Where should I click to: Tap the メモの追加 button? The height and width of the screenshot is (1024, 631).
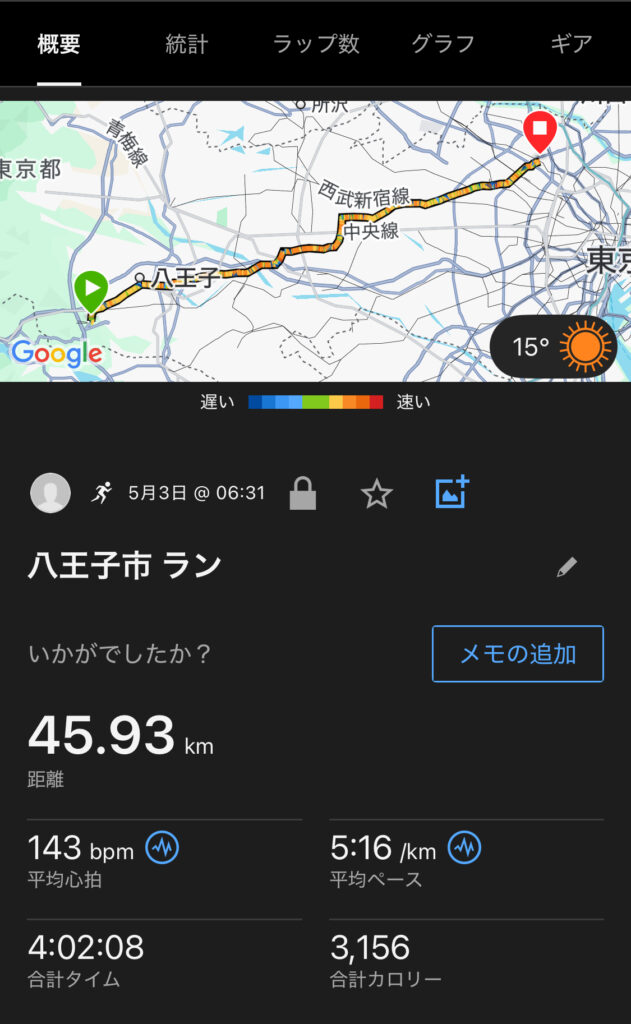[x=518, y=654]
